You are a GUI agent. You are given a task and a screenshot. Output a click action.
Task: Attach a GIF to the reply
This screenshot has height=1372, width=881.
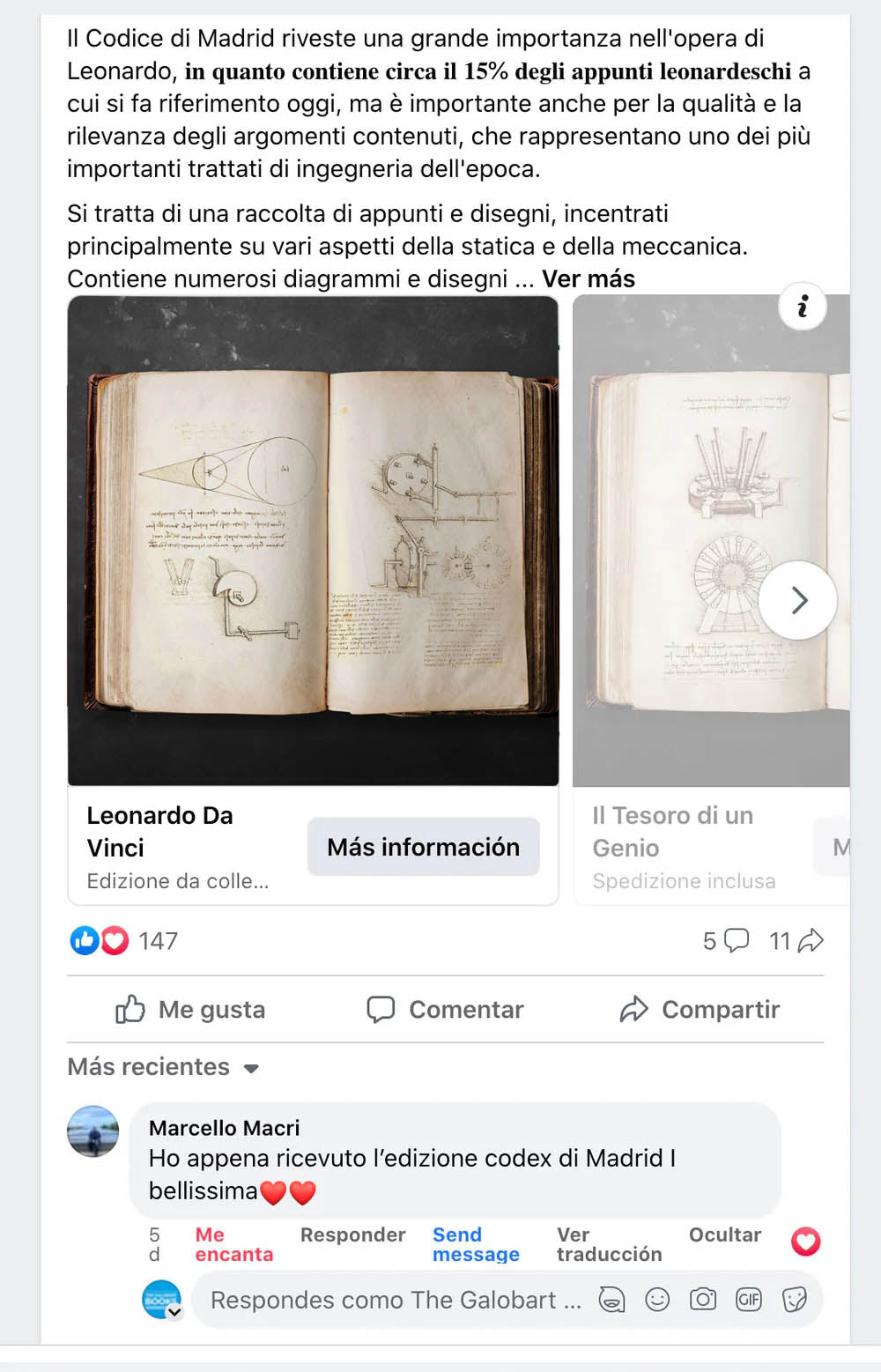click(x=749, y=1300)
